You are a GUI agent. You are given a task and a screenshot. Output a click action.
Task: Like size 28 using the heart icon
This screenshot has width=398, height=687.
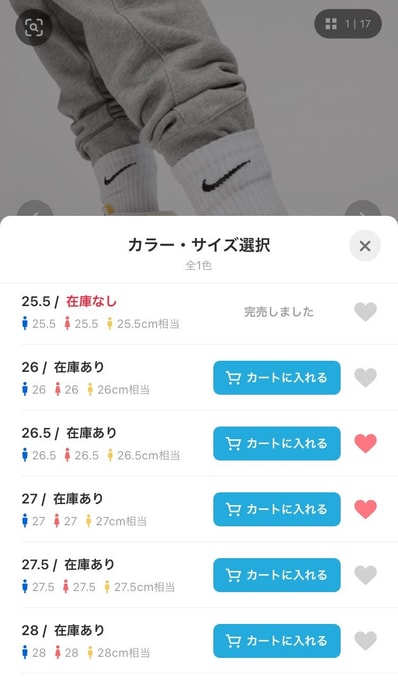click(365, 641)
